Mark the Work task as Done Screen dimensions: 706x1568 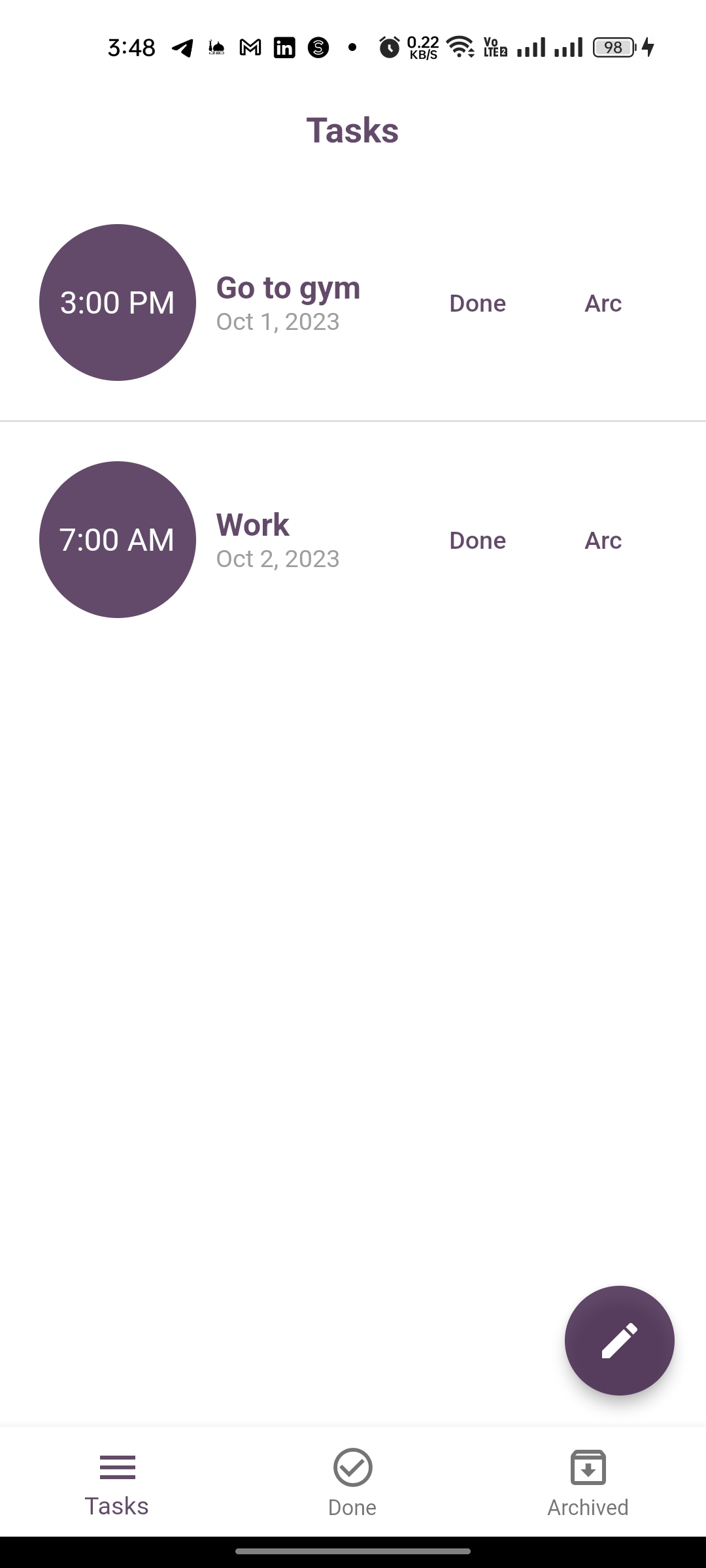coord(477,540)
